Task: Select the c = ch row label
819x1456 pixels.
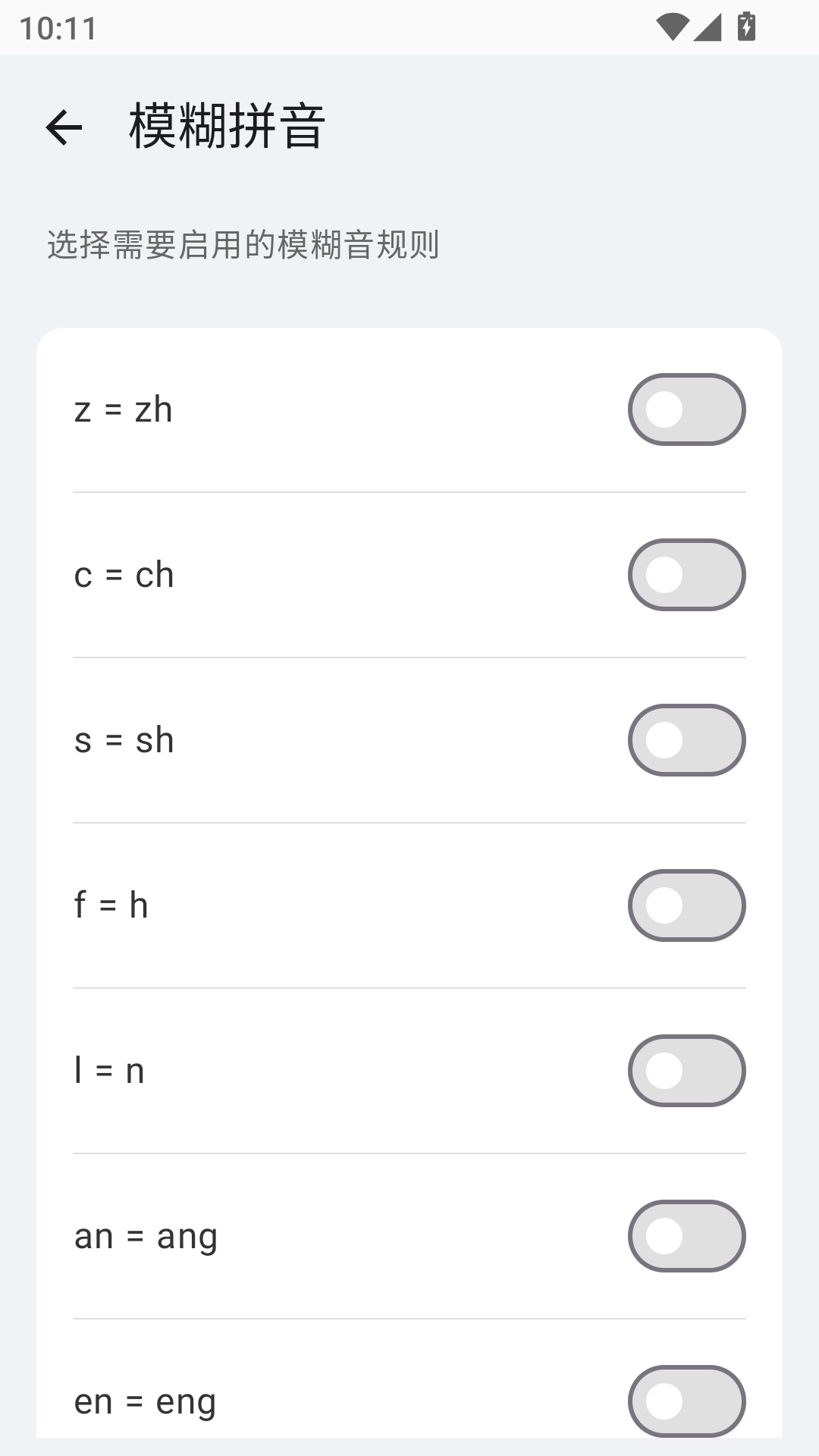Action: click(x=124, y=575)
